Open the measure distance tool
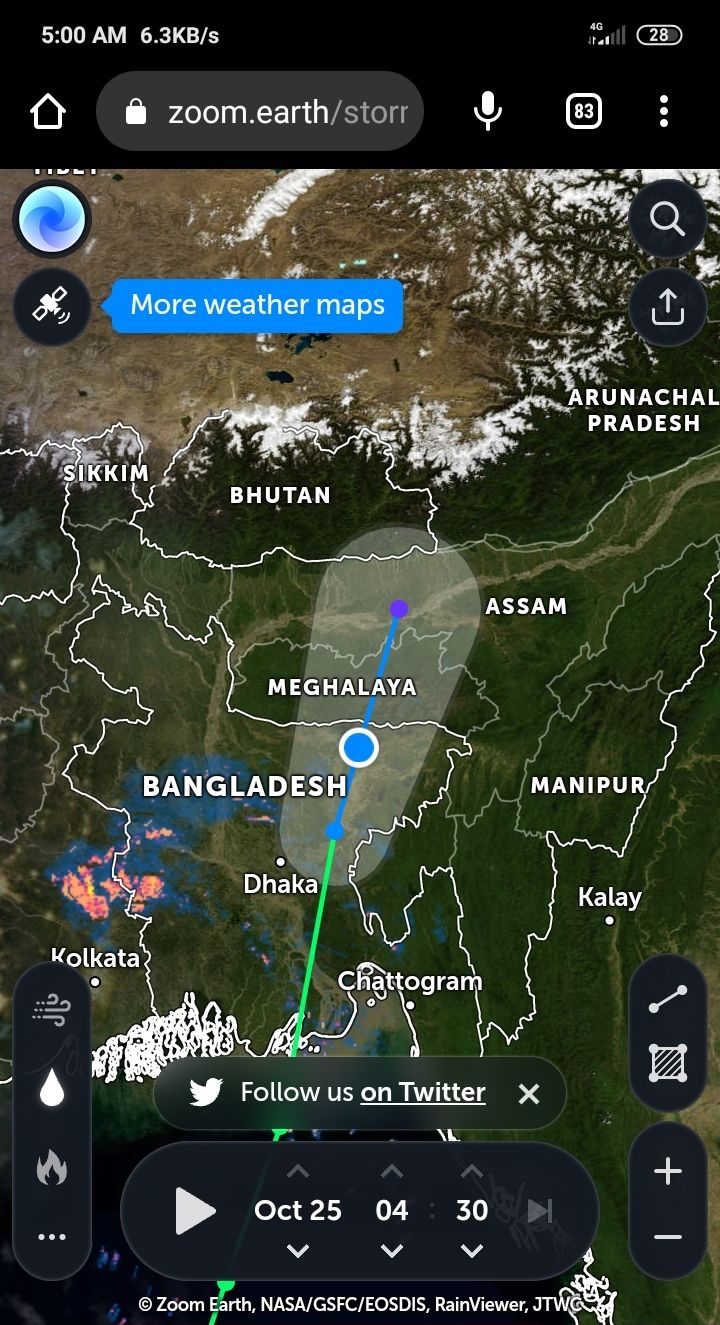The image size is (720, 1325). coord(667,1000)
